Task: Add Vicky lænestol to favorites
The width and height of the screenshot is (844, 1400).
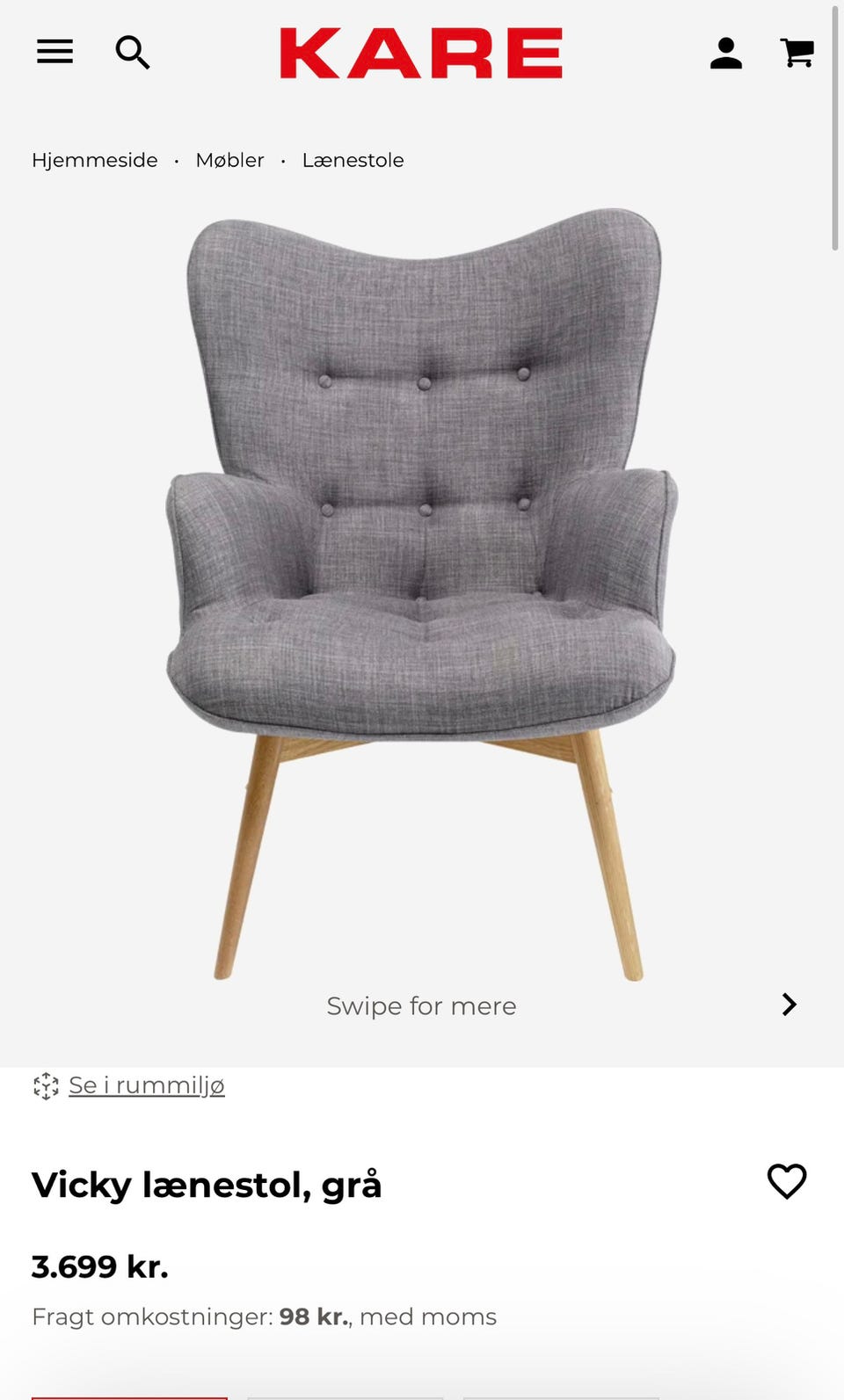Action: (x=787, y=1181)
